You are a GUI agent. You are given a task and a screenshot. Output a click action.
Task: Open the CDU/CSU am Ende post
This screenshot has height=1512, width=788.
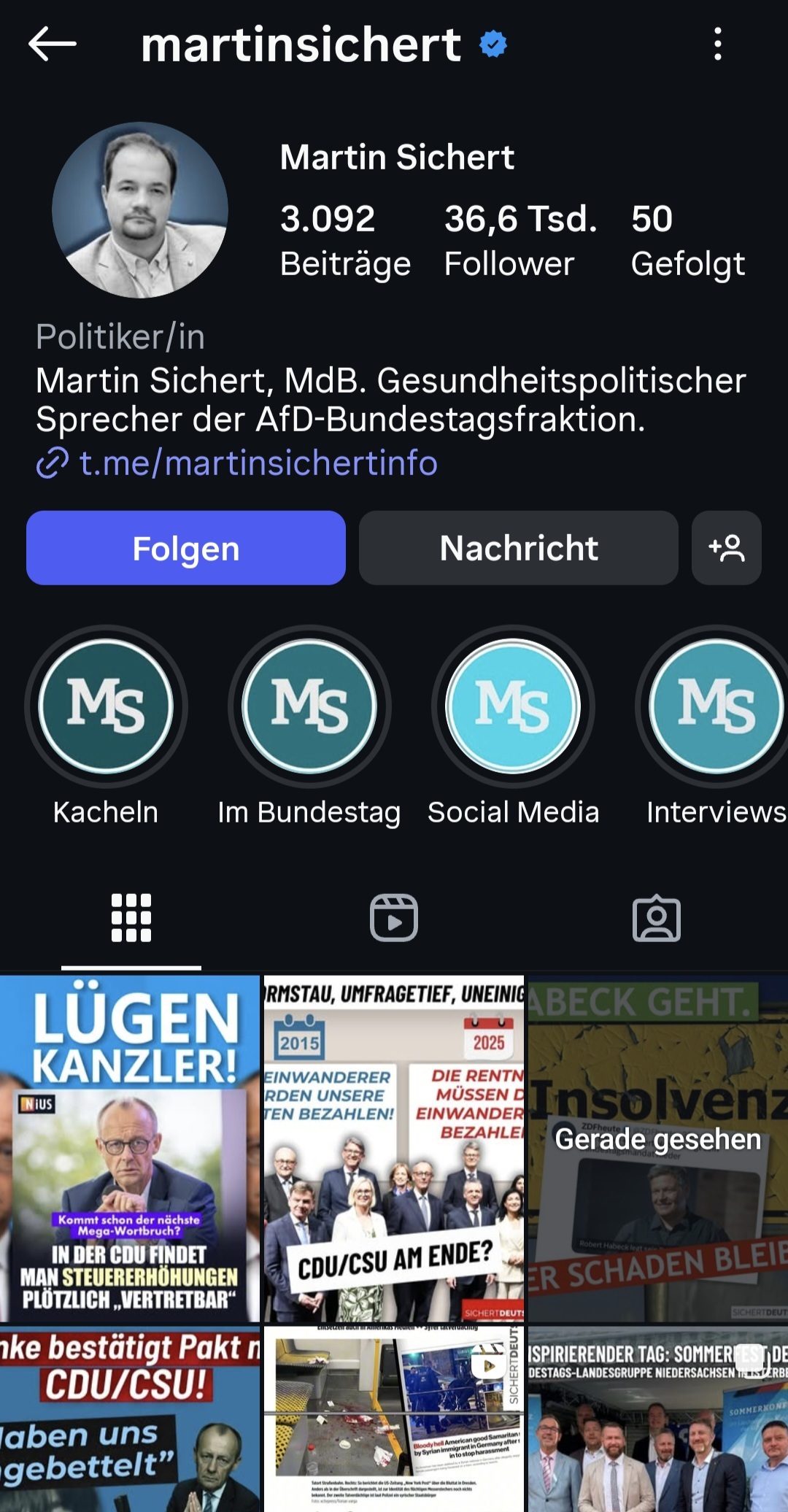coord(394,1149)
